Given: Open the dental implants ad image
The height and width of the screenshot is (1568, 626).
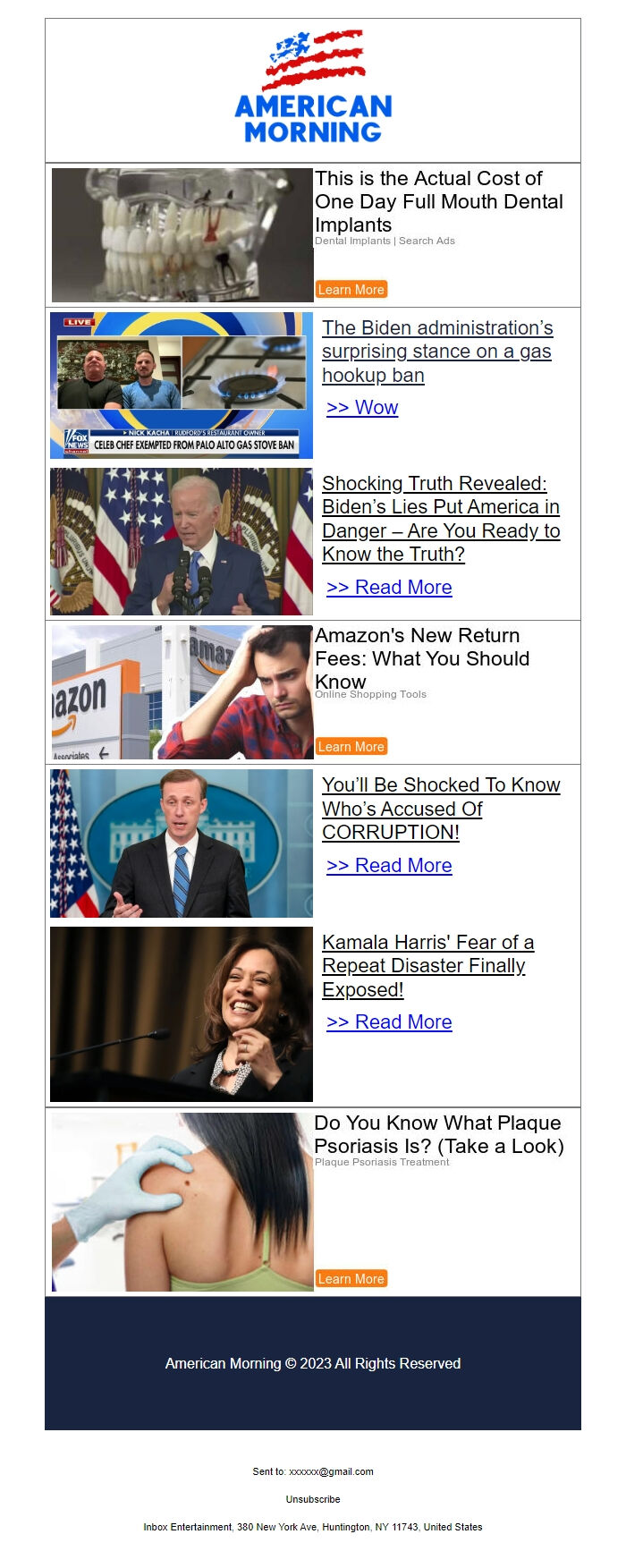Looking at the screenshot, I should point(182,235).
